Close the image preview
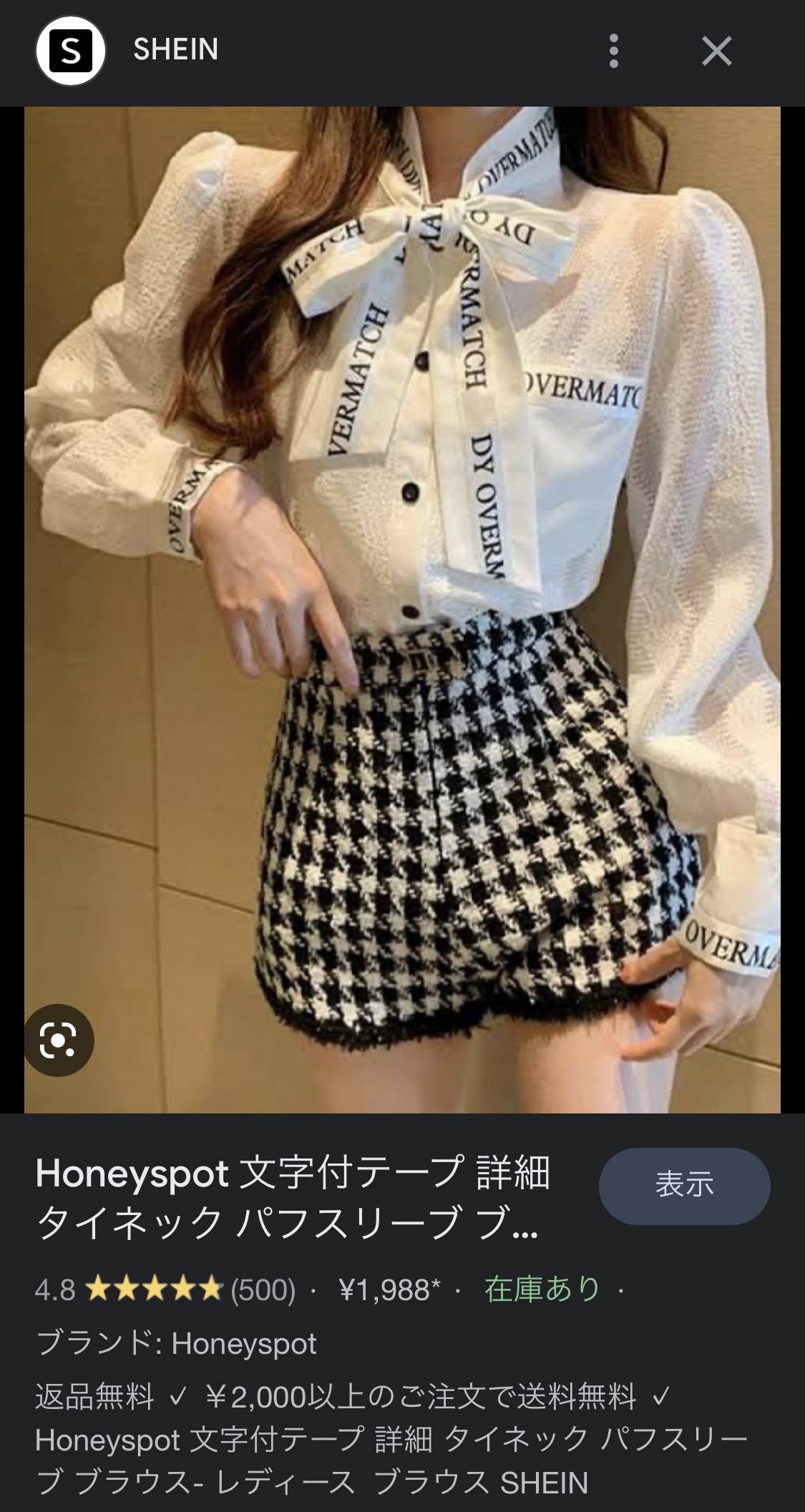The image size is (805, 1512). 716,52
